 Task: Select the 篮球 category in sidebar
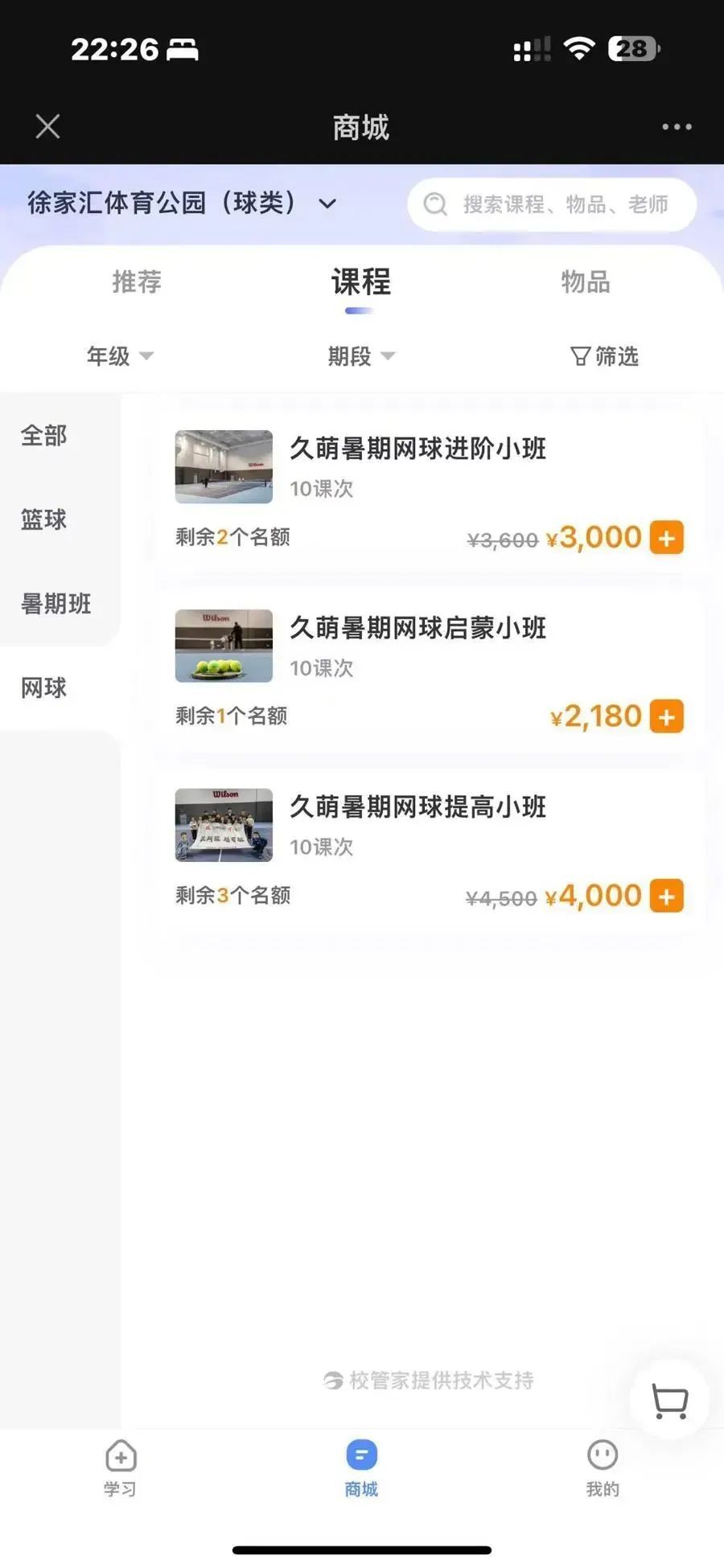(x=43, y=520)
